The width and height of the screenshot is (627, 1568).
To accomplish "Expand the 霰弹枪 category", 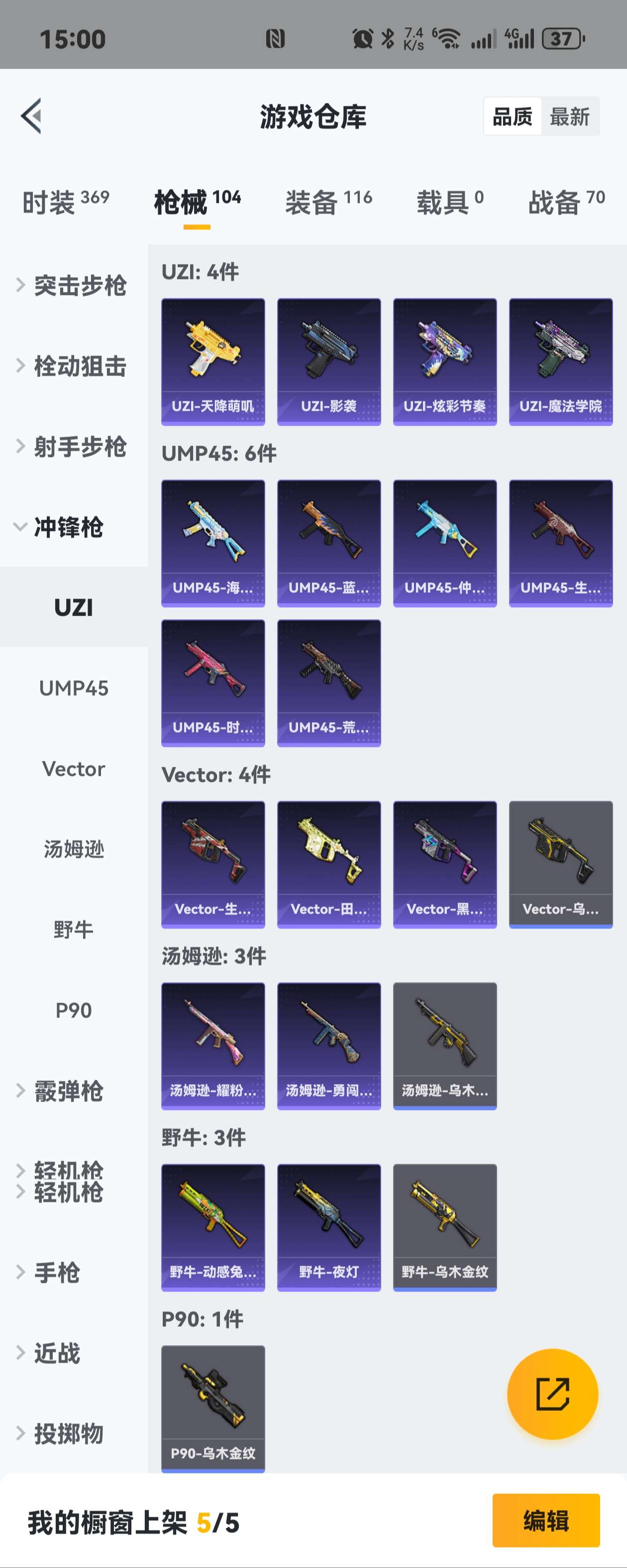I will point(67,1091).
